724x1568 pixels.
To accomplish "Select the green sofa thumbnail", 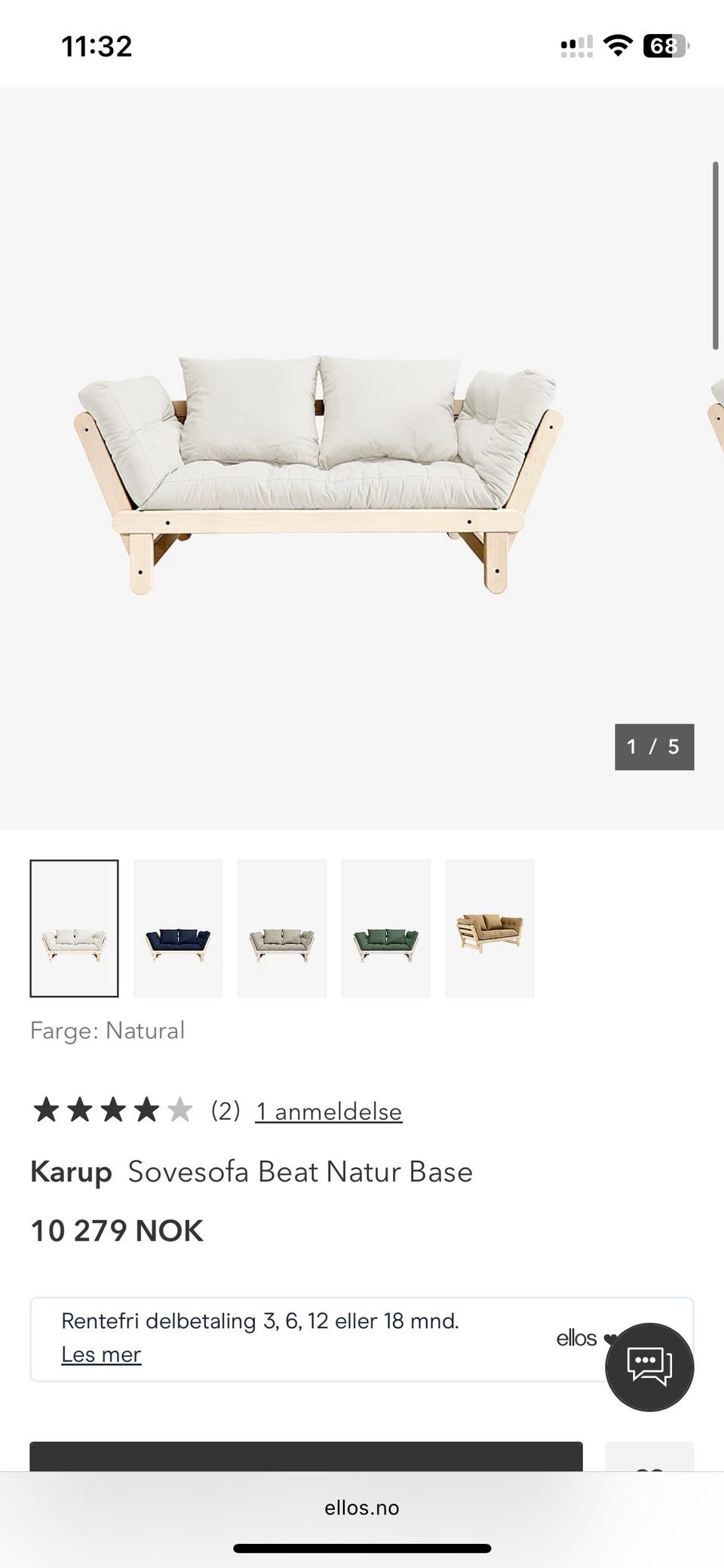I will point(386,928).
